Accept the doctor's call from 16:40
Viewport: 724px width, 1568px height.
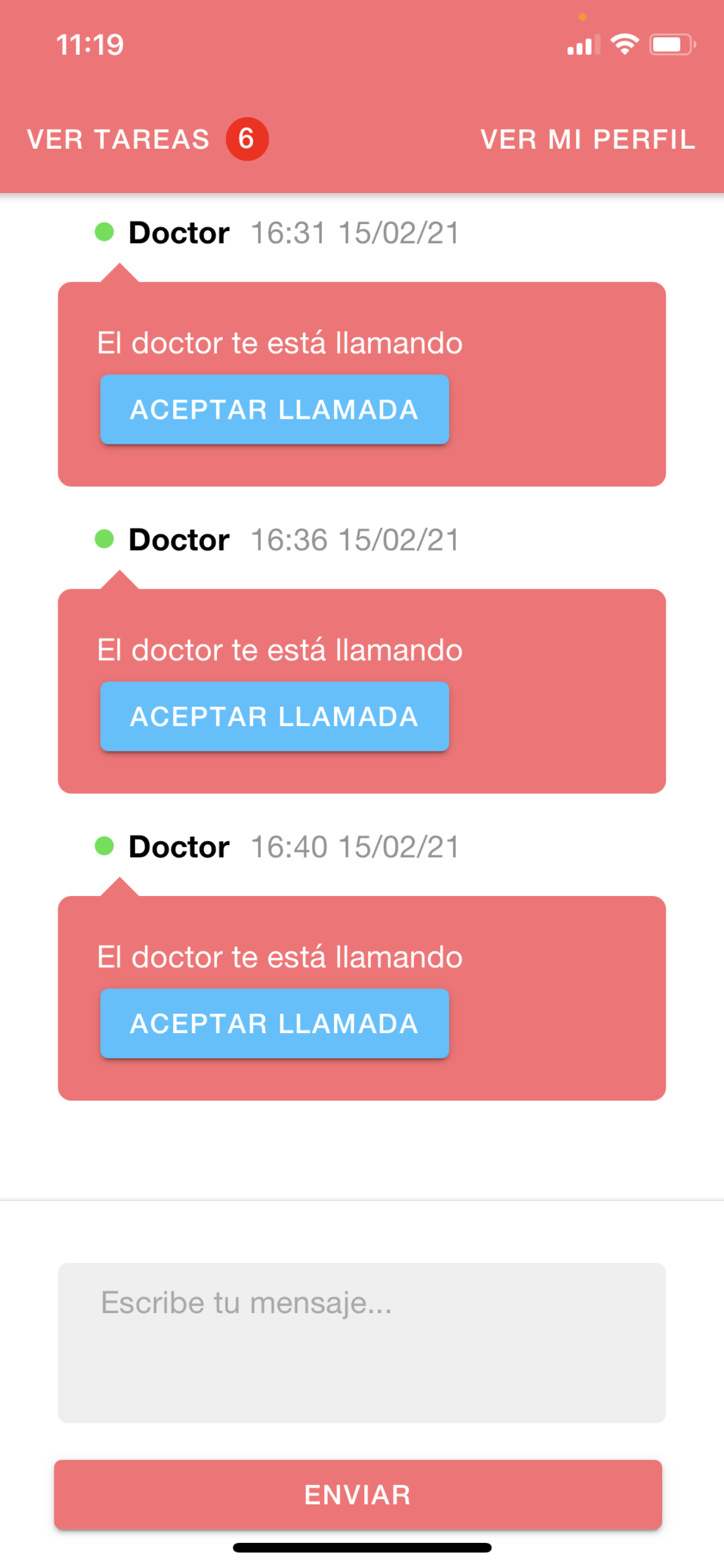[275, 1023]
